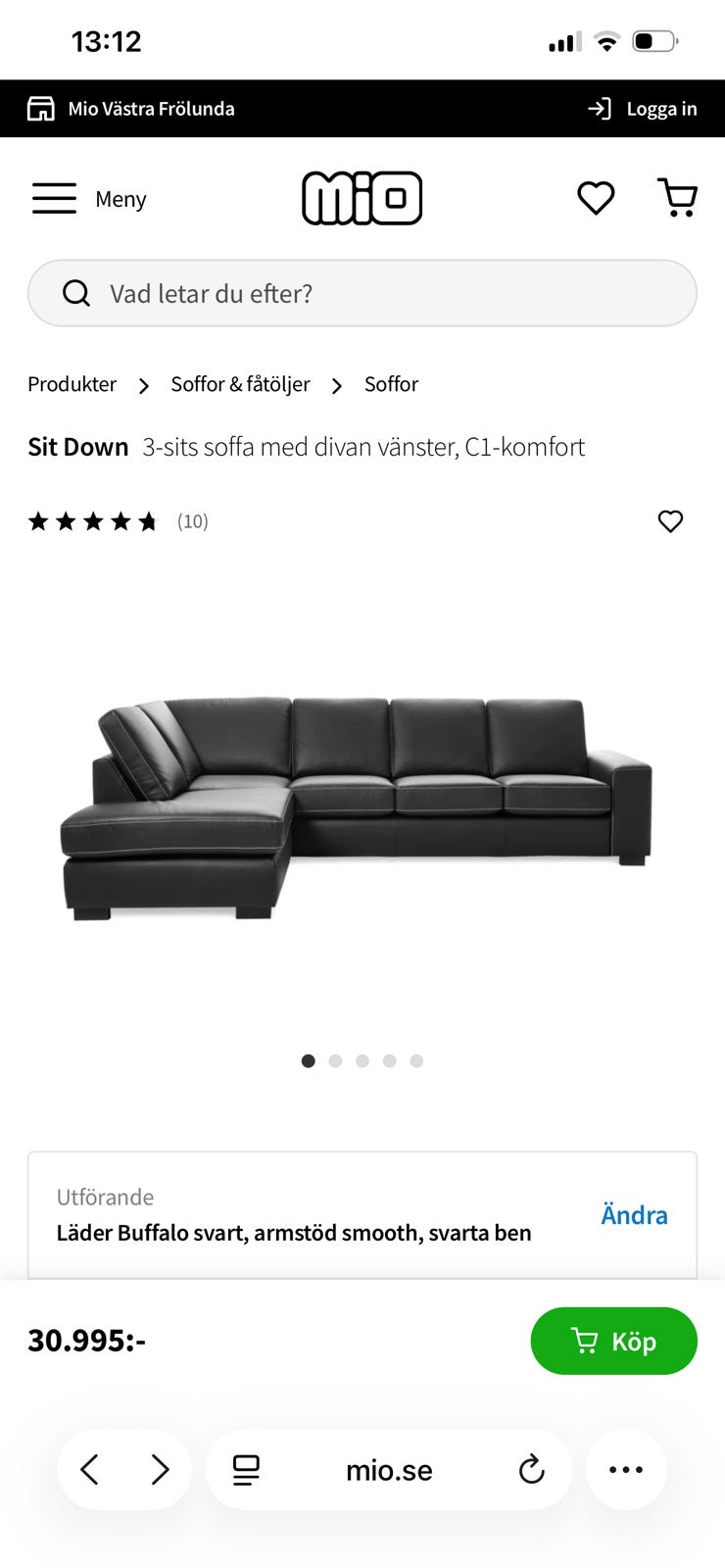Open the shopping cart
Image resolution: width=725 pixels, height=1568 pixels.
[677, 198]
